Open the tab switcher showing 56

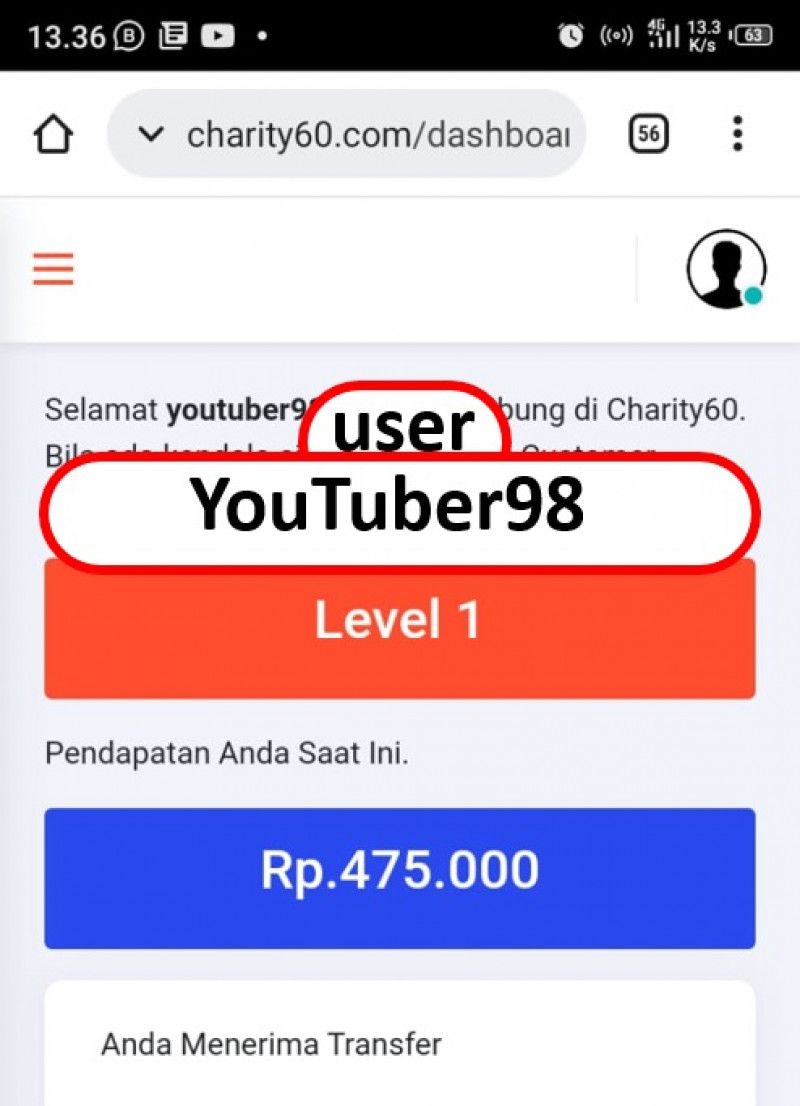click(648, 134)
